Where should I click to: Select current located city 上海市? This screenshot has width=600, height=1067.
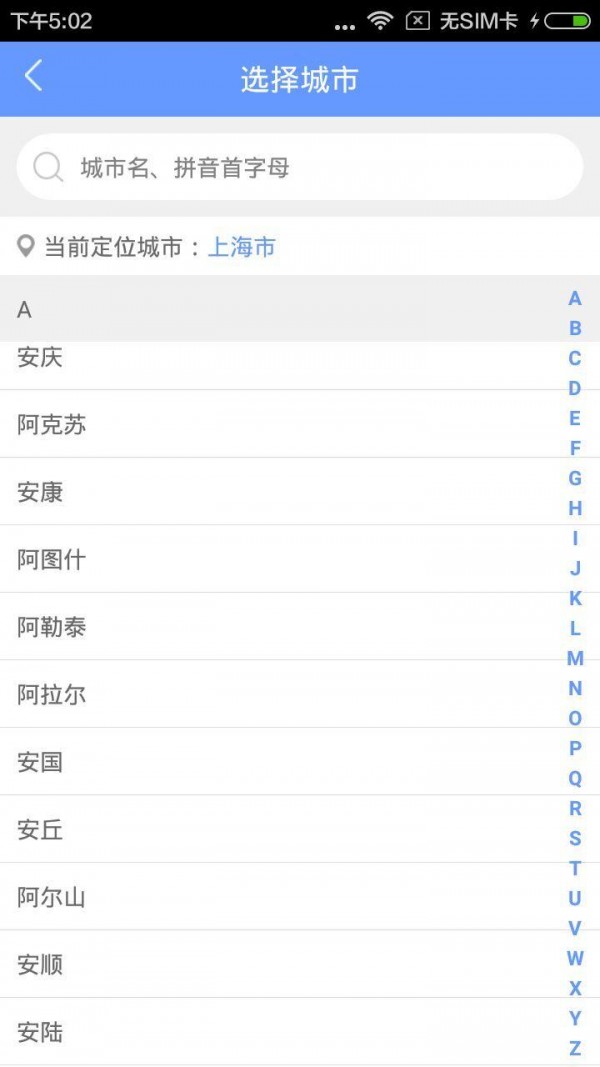(241, 247)
